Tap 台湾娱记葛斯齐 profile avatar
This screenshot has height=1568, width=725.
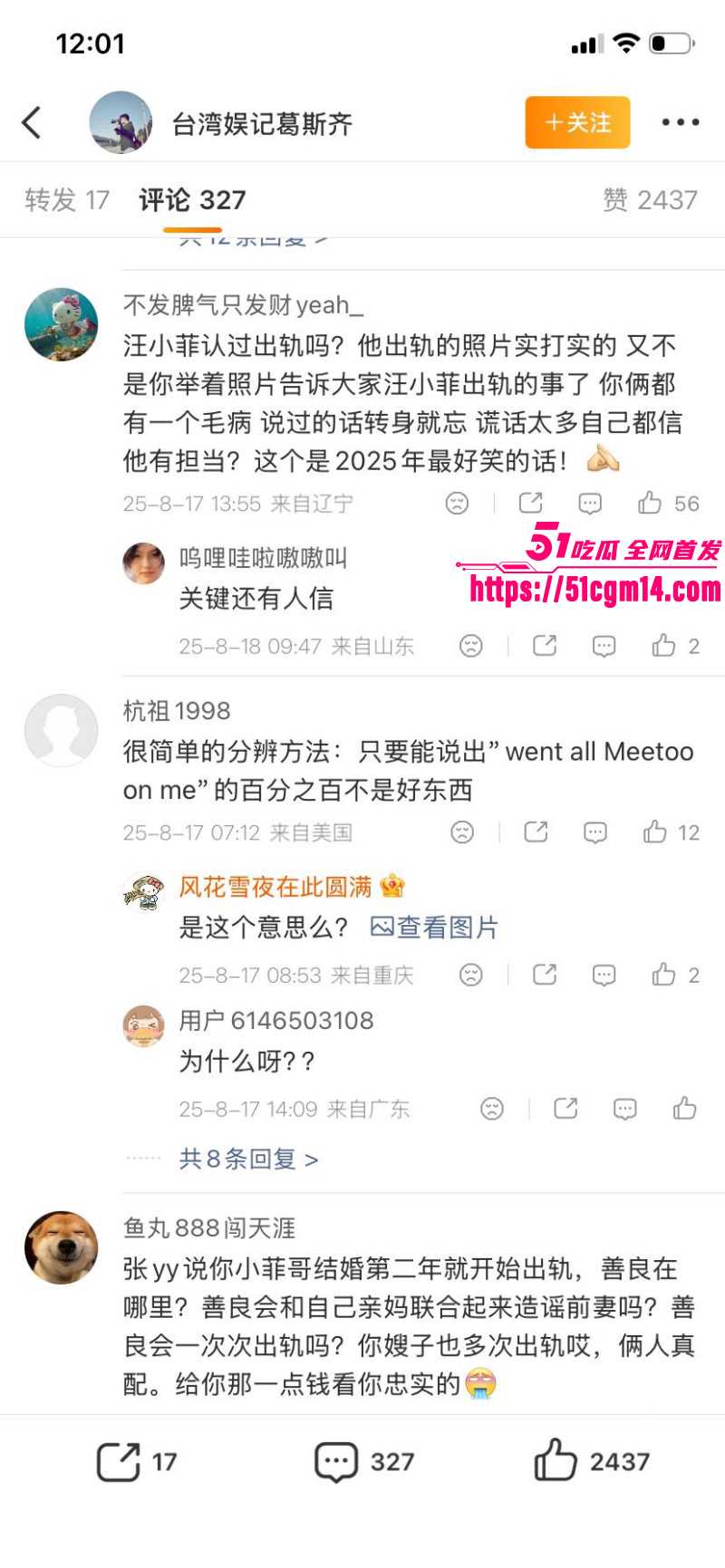pos(120,123)
